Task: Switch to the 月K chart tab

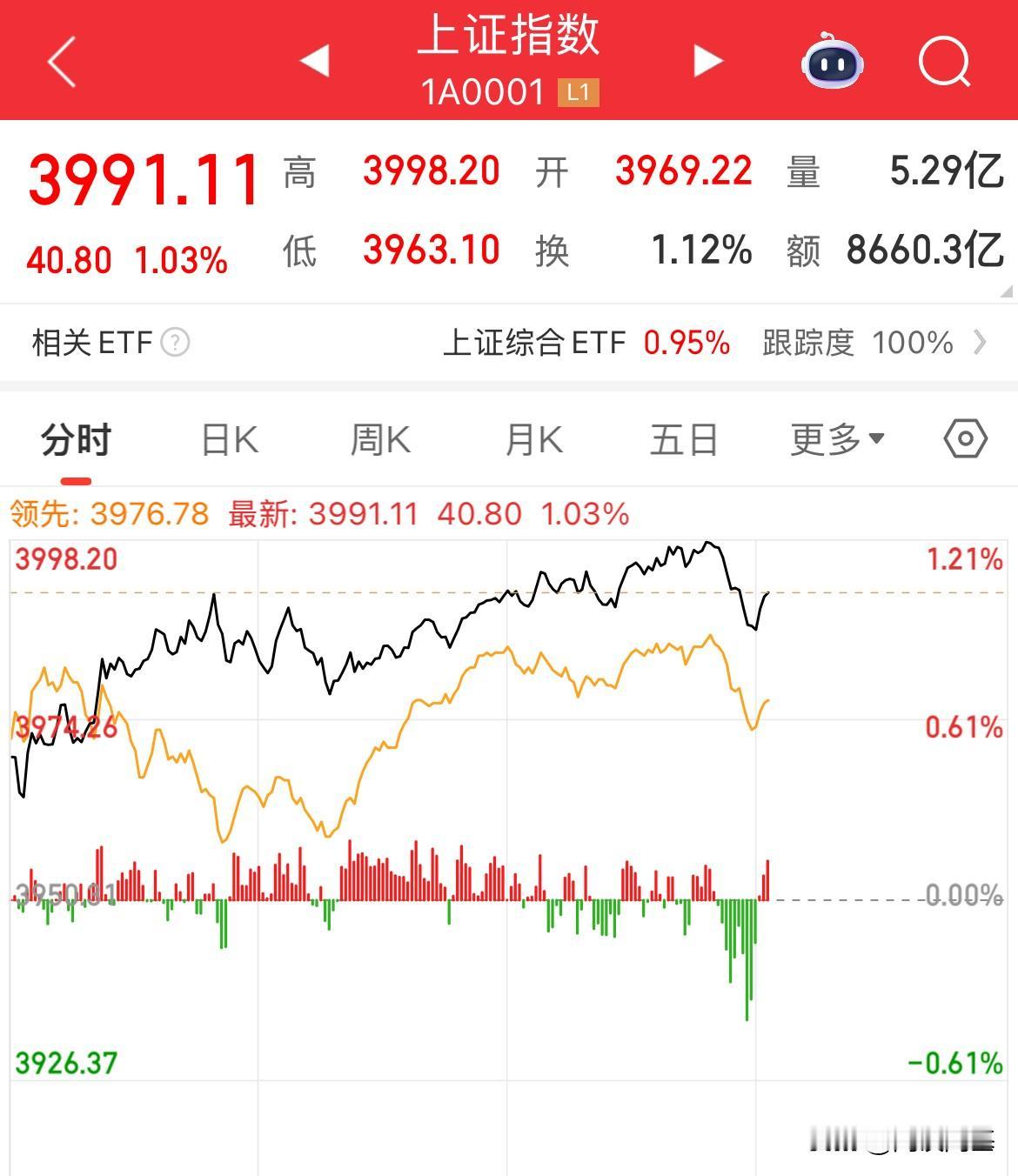Action: (533, 440)
